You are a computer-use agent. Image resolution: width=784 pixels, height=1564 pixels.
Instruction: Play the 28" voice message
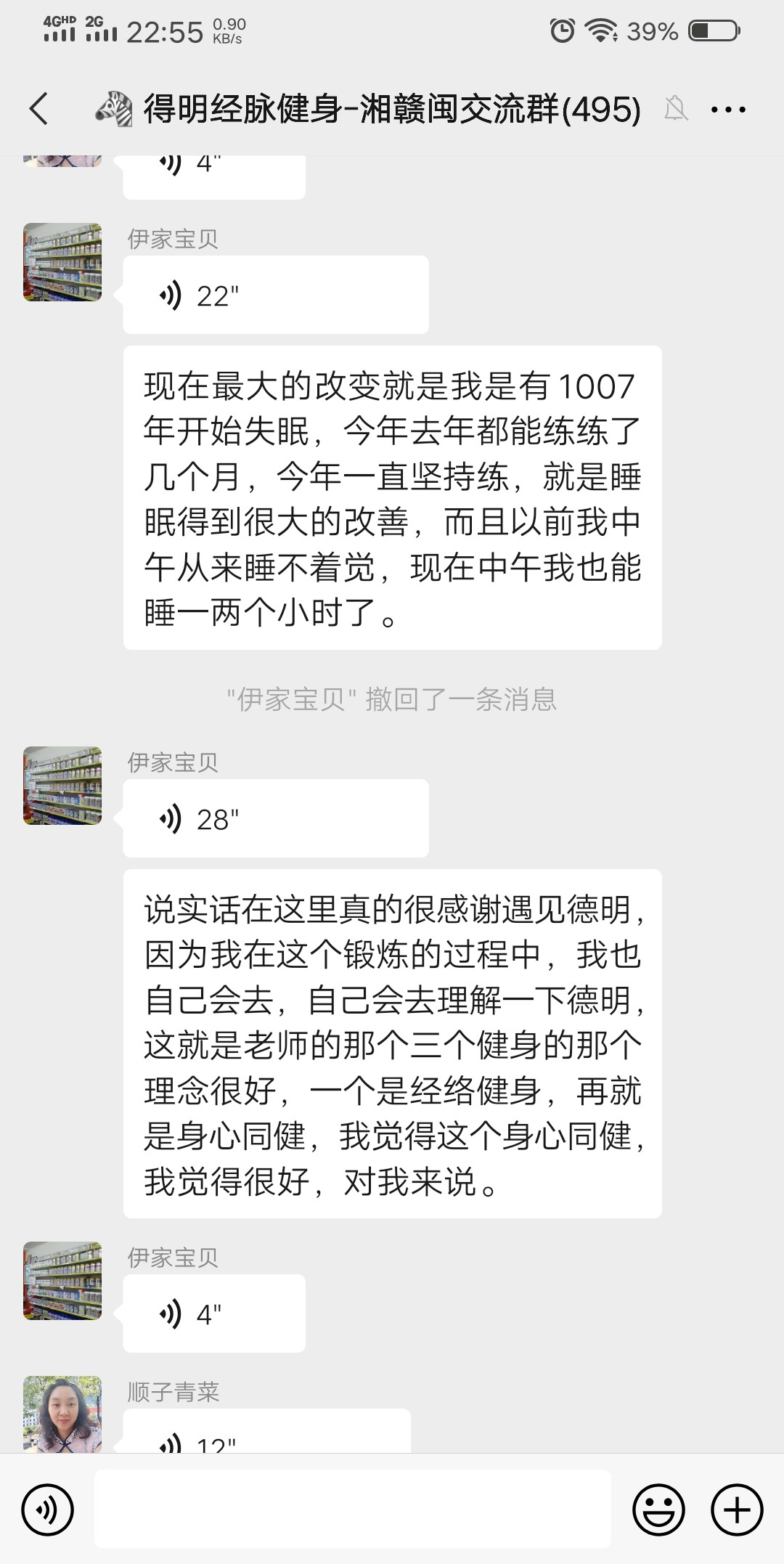275,818
